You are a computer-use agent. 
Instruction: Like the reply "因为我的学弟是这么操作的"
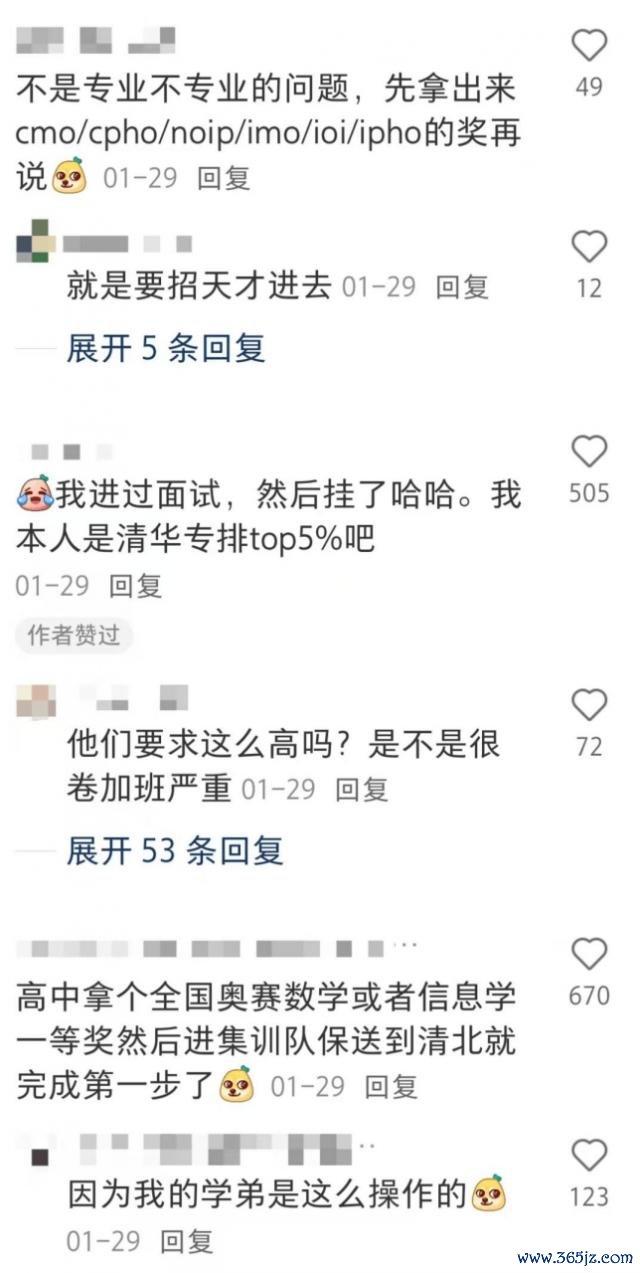(589, 1156)
